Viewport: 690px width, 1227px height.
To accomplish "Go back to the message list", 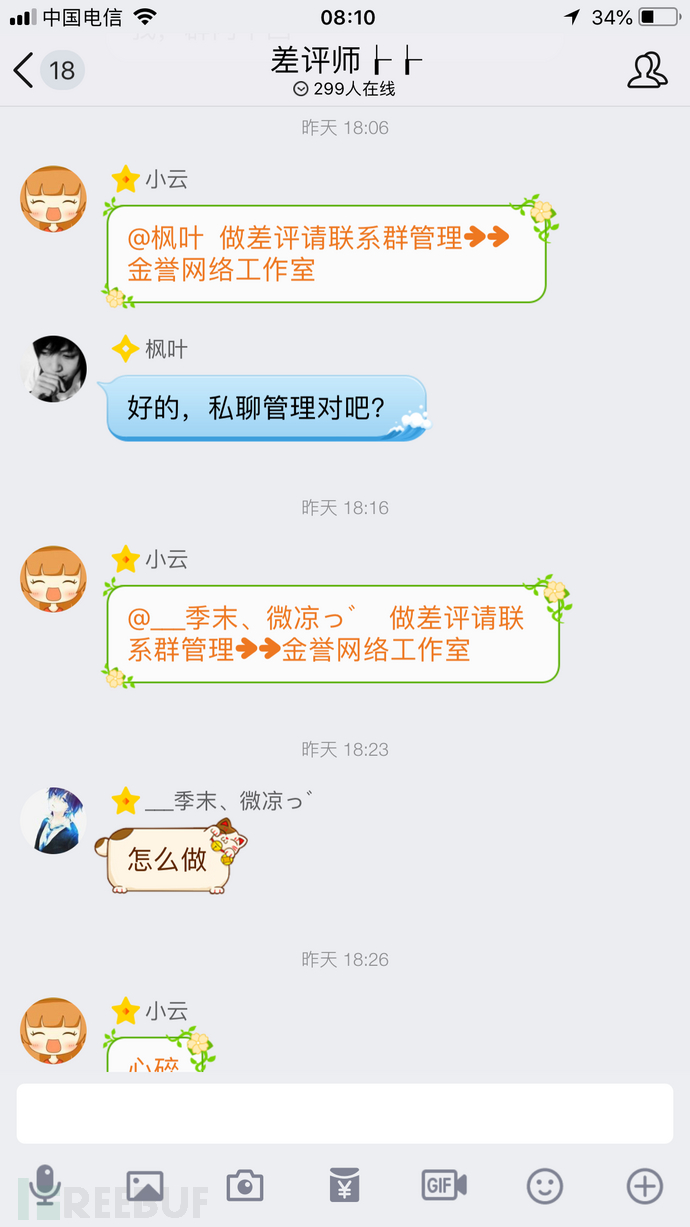I will [25, 70].
